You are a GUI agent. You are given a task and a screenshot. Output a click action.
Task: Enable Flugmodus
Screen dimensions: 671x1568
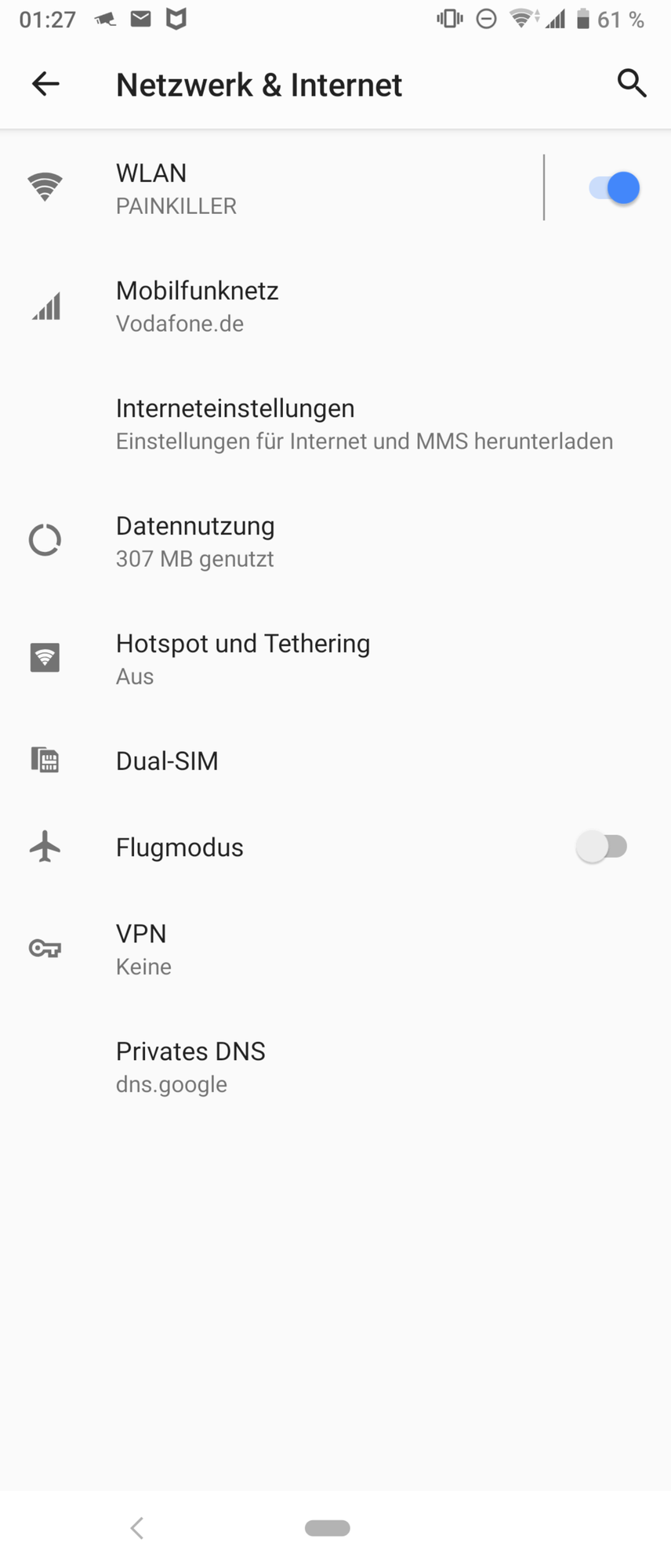pos(601,847)
